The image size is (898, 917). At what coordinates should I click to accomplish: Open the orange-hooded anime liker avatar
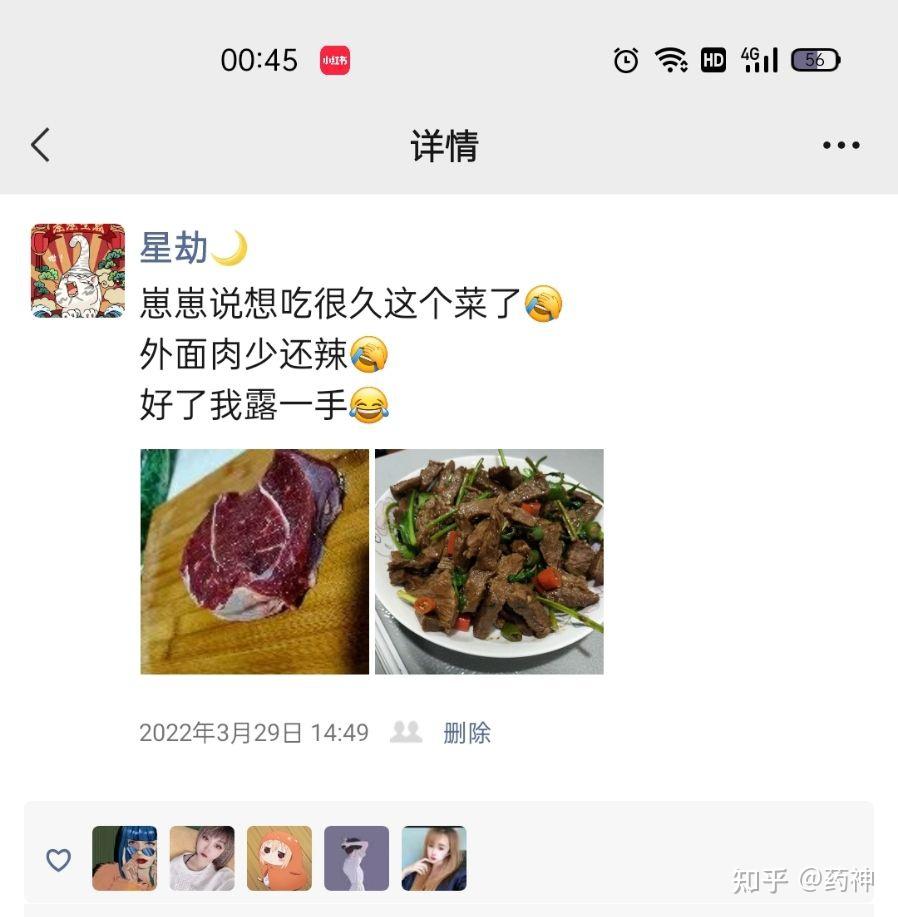tap(279, 858)
